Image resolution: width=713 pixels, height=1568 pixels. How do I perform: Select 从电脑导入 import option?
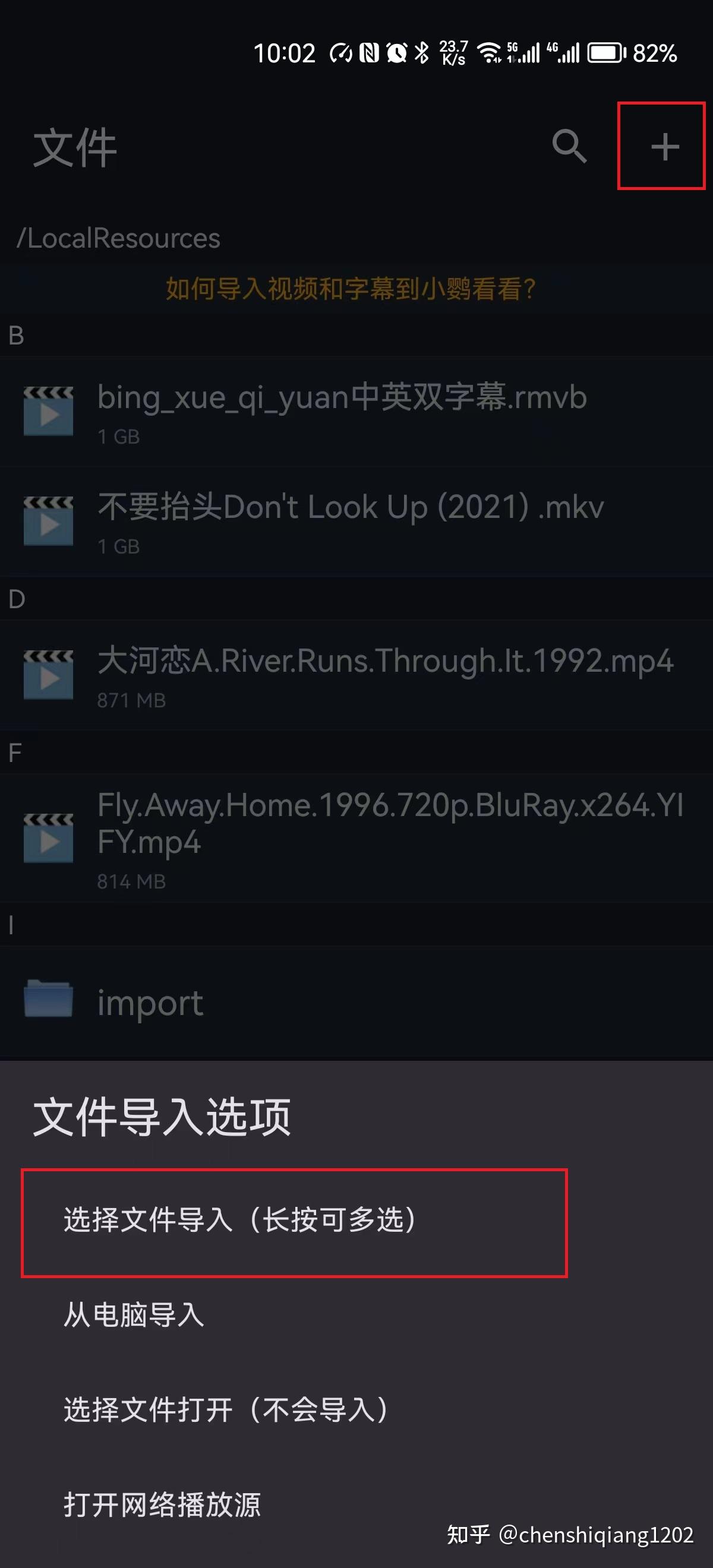tap(134, 1315)
